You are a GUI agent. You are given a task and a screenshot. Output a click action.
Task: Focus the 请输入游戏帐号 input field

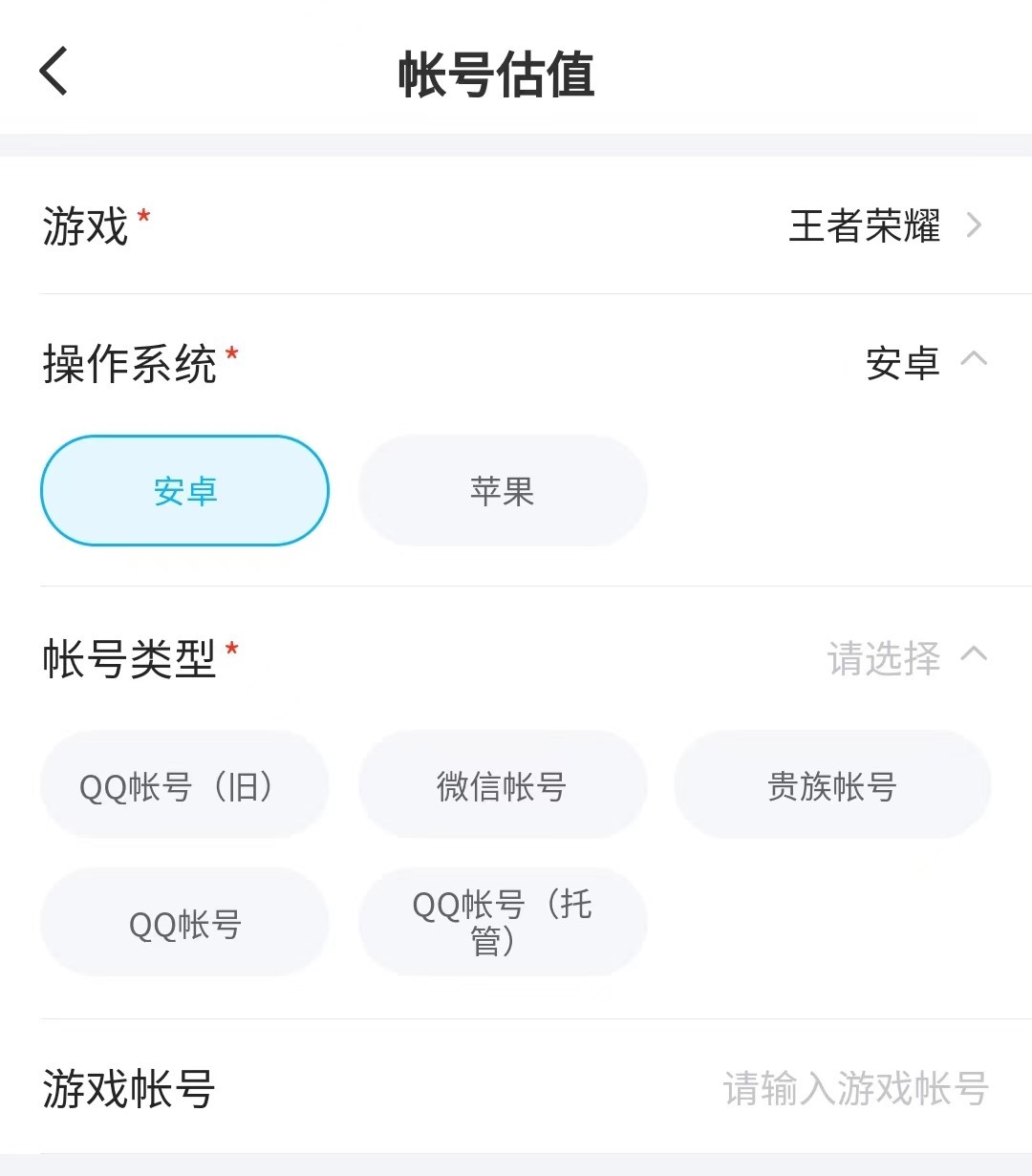(x=854, y=1088)
